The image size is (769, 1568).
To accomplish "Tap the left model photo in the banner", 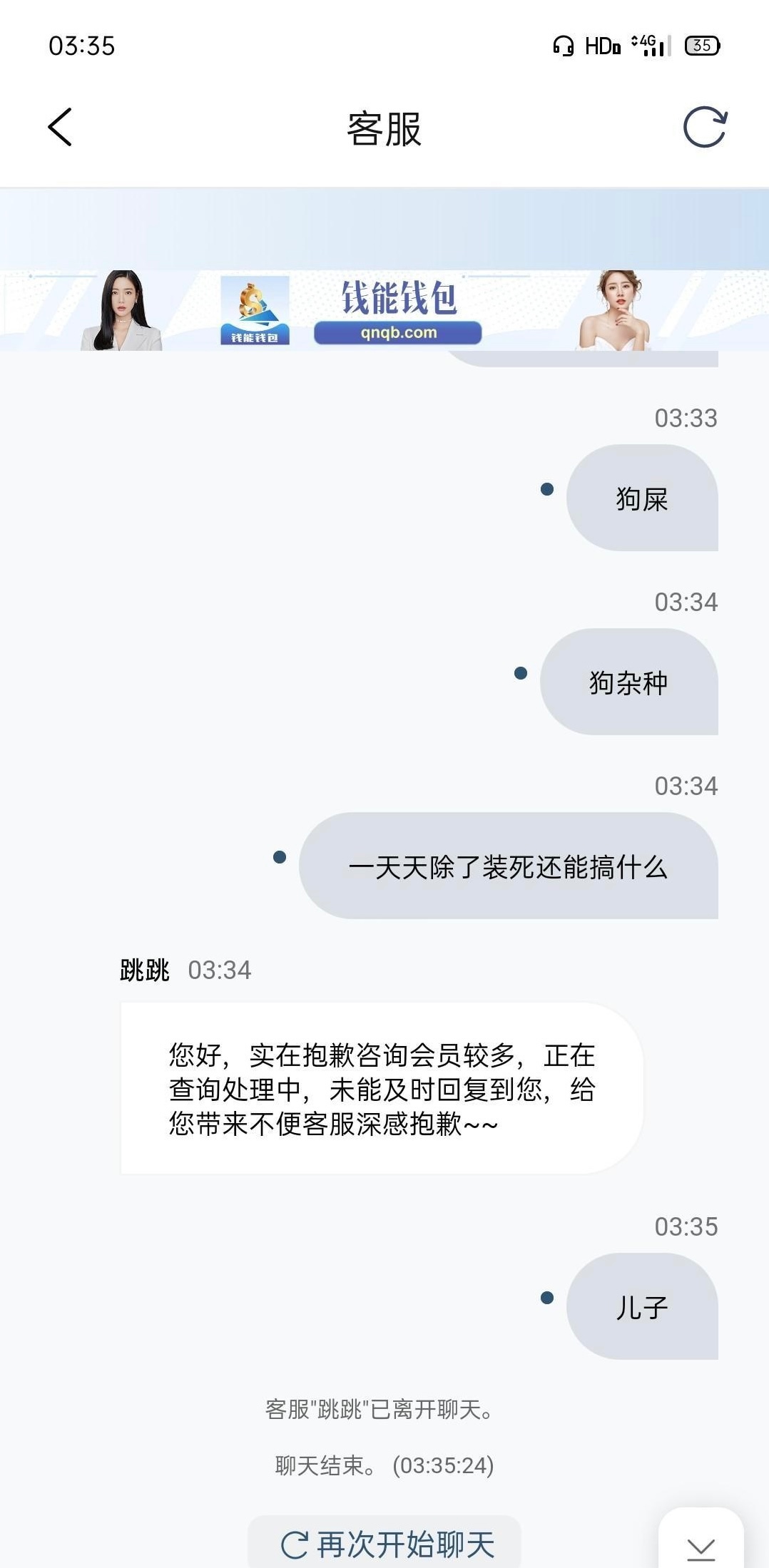I will pos(121,308).
